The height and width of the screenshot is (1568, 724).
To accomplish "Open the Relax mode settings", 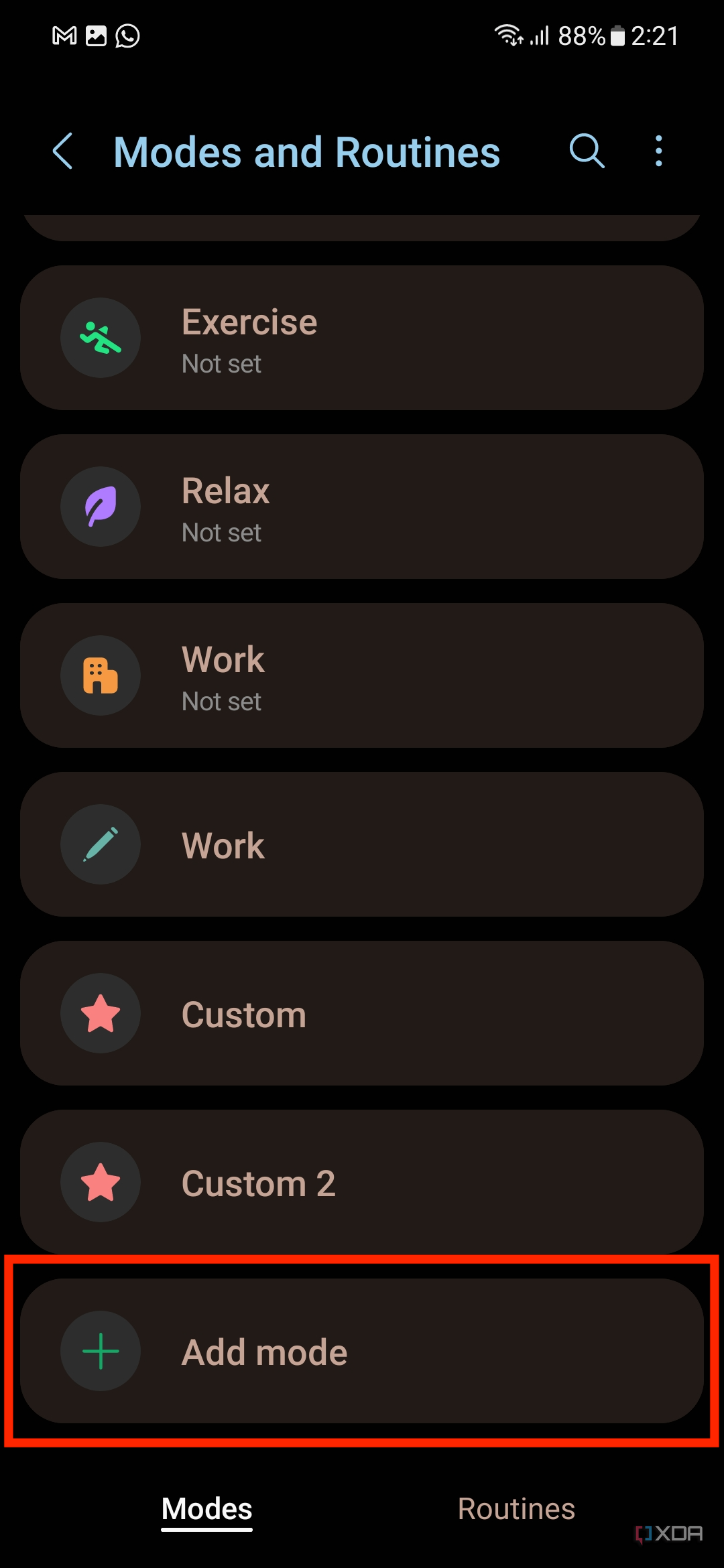I will point(362,507).
